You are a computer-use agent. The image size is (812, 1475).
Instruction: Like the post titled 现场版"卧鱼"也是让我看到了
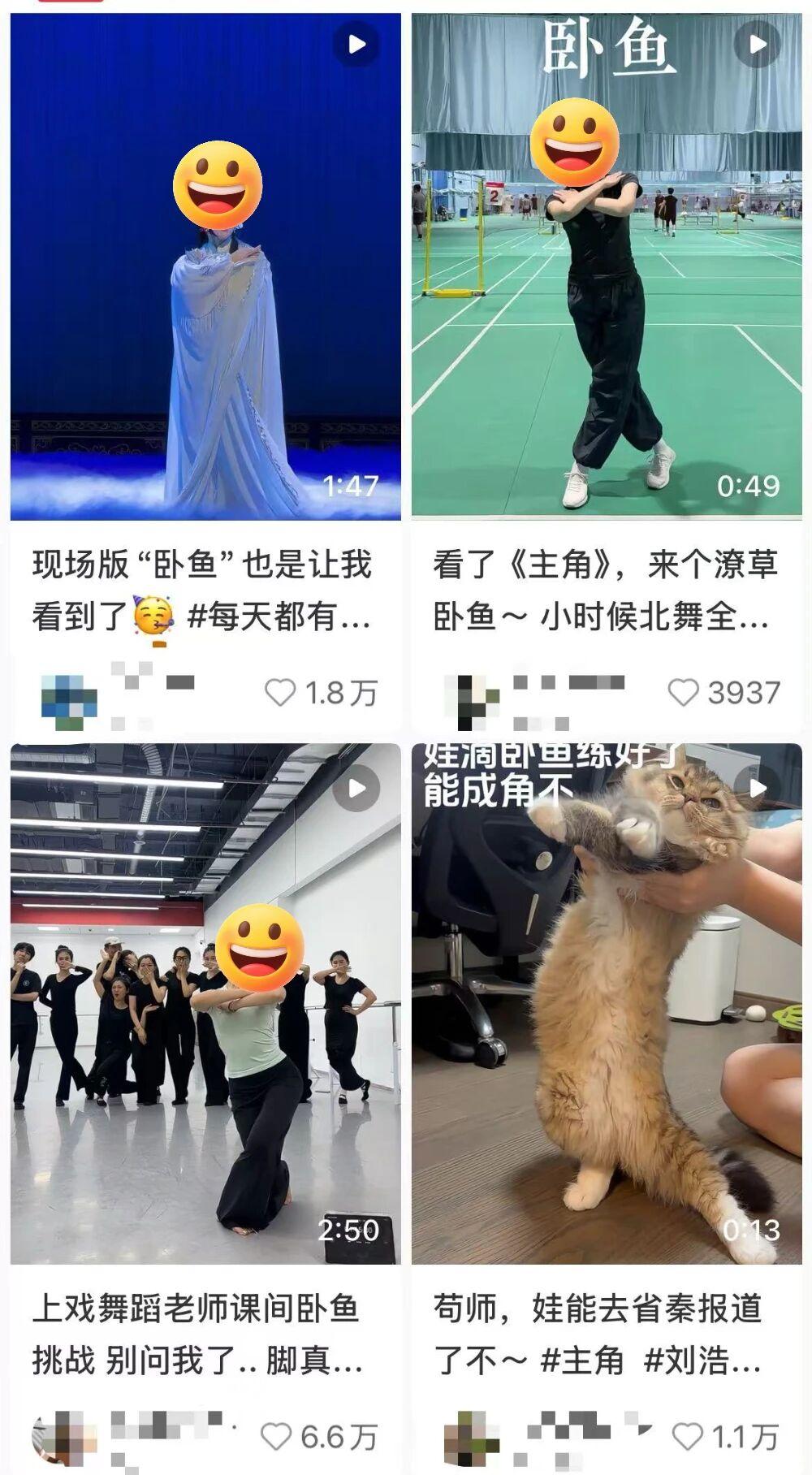(280, 693)
